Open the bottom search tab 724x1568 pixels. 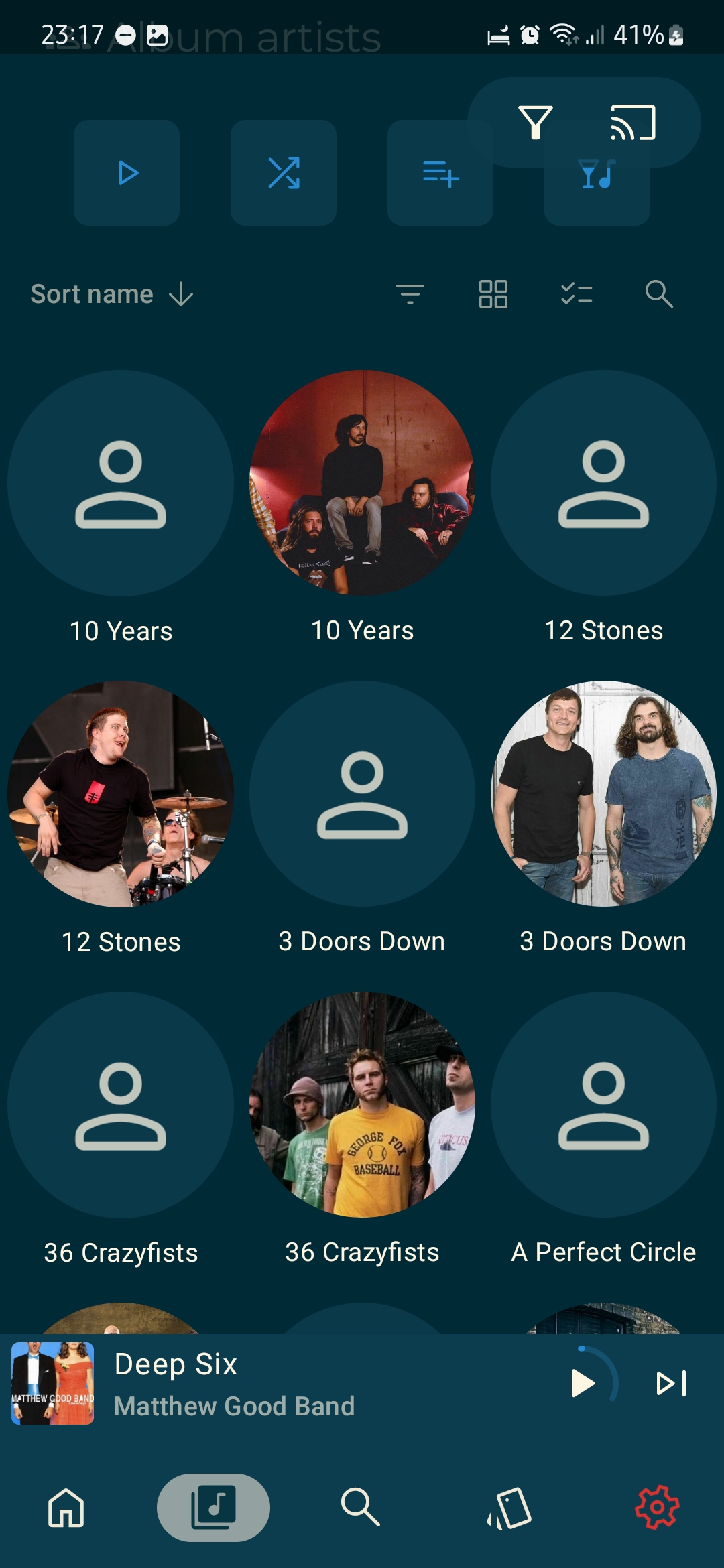(361, 1508)
